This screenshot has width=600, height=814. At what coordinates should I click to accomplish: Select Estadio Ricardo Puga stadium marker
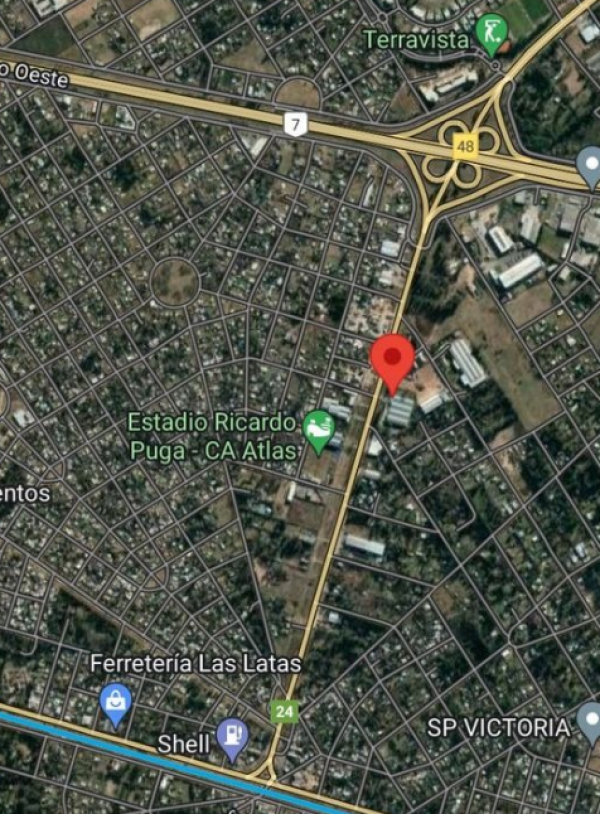tap(319, 430)
